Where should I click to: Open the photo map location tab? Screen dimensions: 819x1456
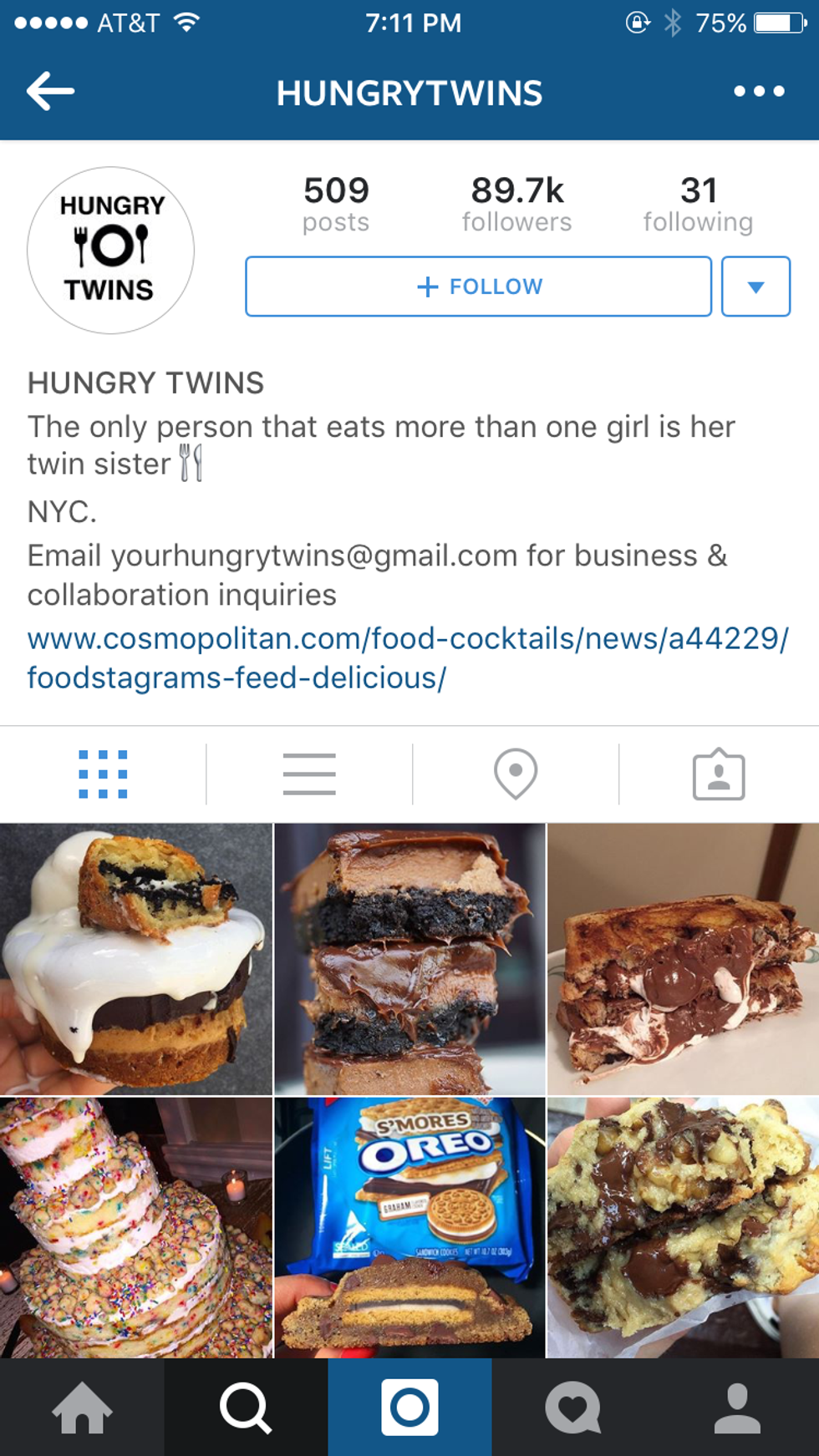coord(516,774)
